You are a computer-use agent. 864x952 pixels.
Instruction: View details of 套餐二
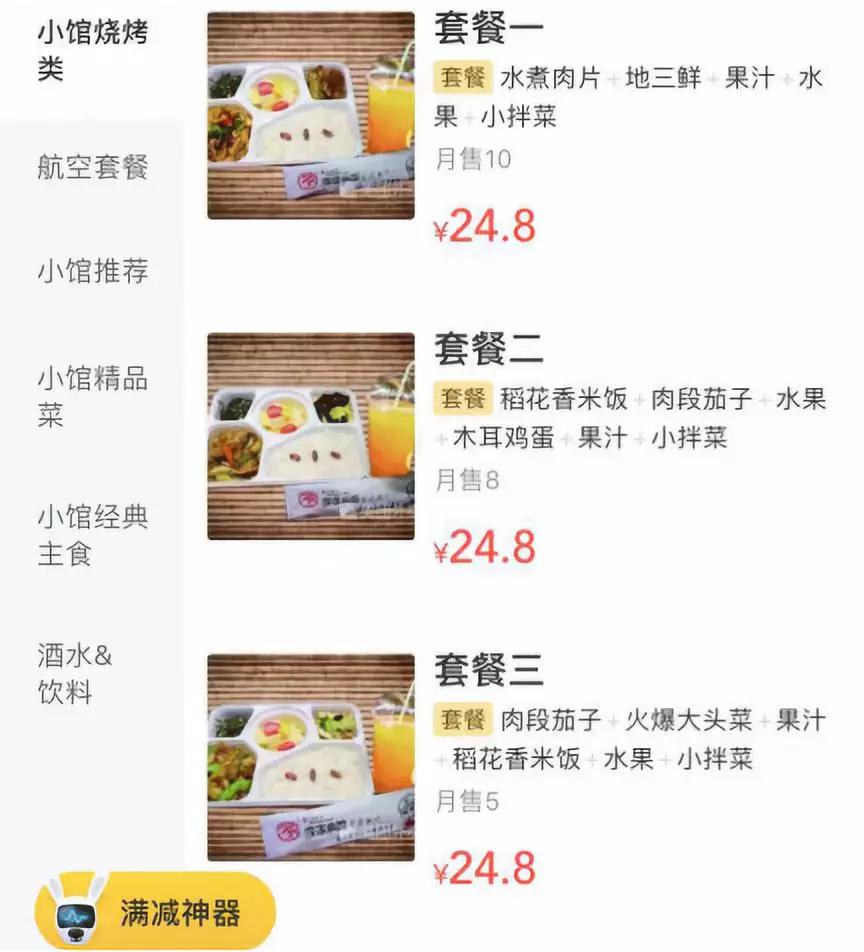pyautogui.click(x=488, y=350)
